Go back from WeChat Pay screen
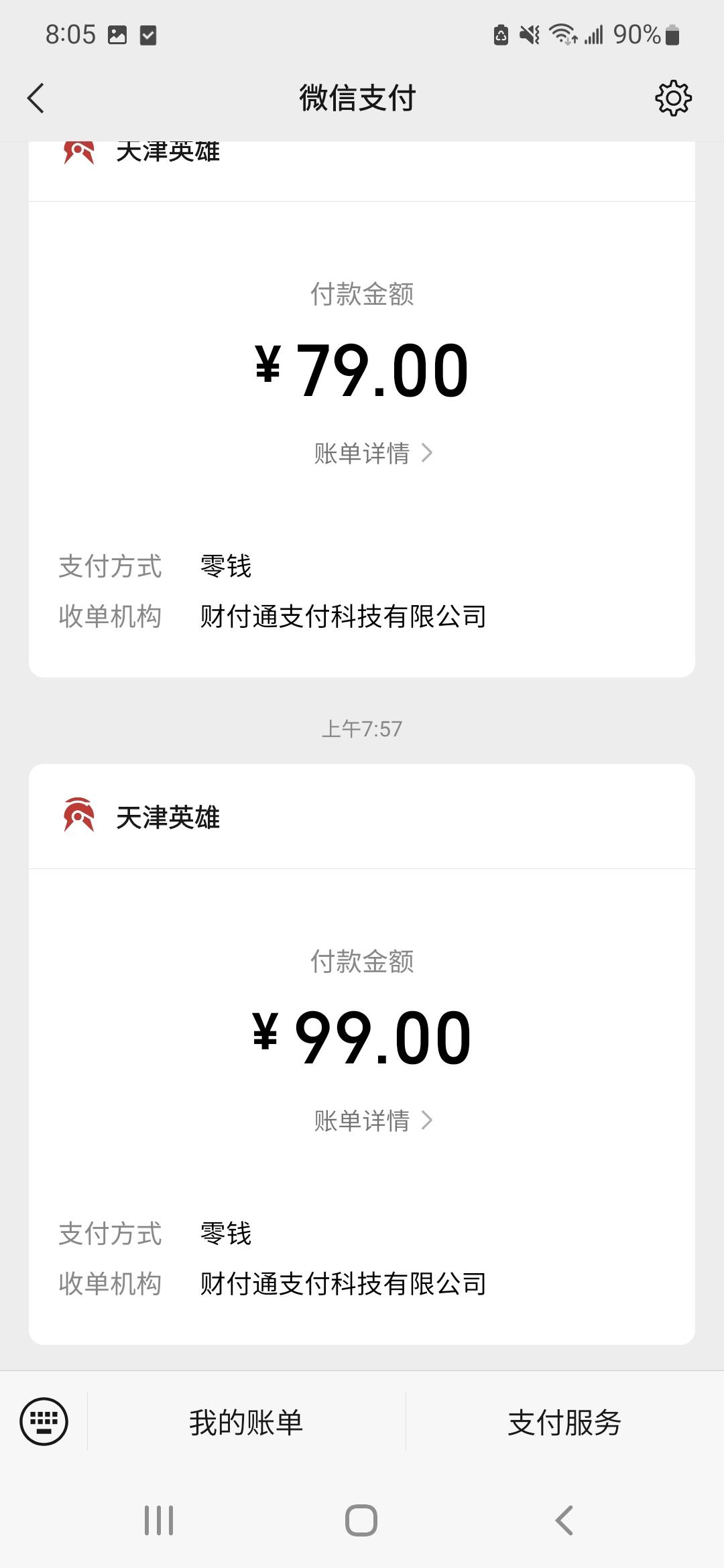The height and width of the screenshot is (1568, 724). (x=36, y=99)
